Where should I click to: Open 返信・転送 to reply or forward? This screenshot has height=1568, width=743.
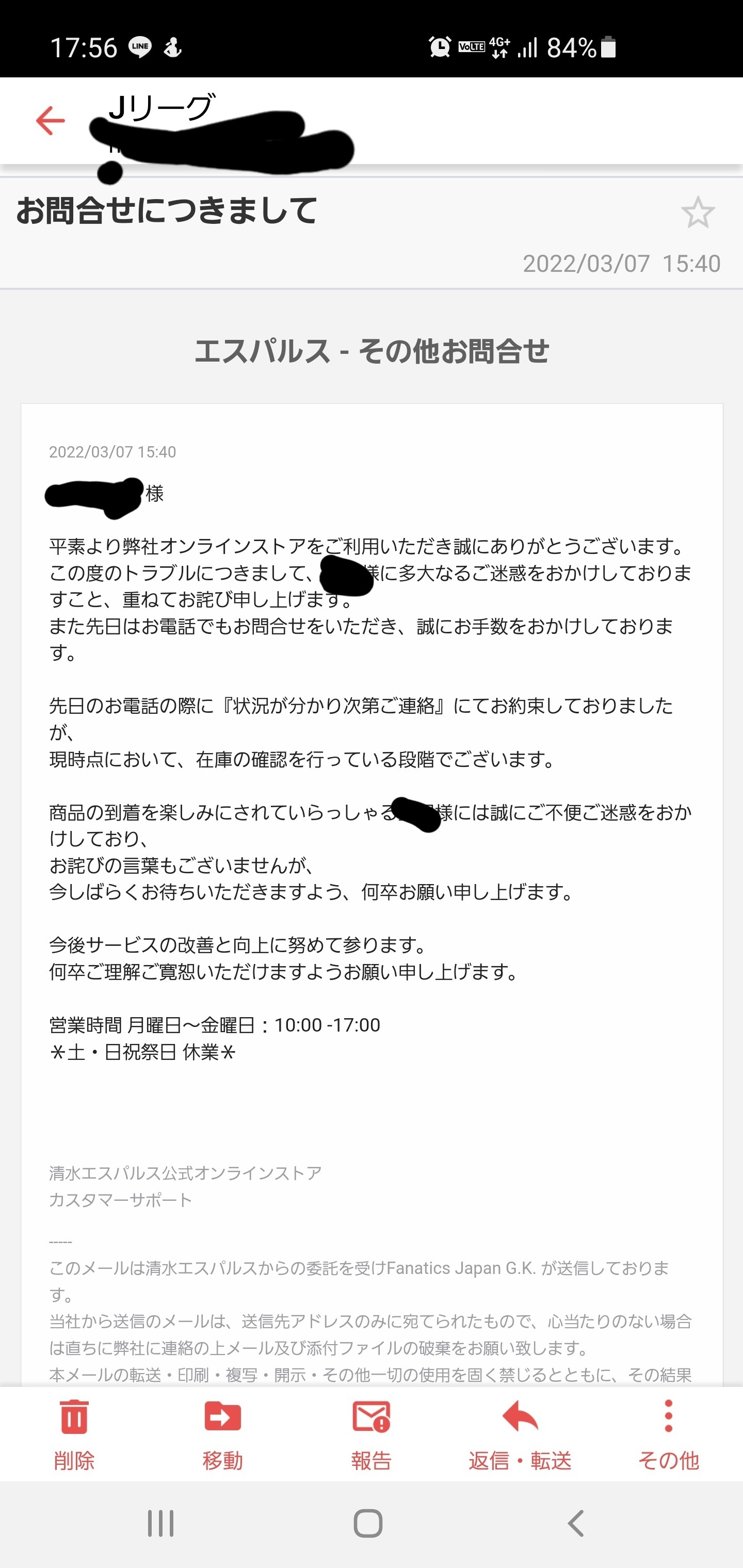pyautogui.click(x=520, y=1433)
